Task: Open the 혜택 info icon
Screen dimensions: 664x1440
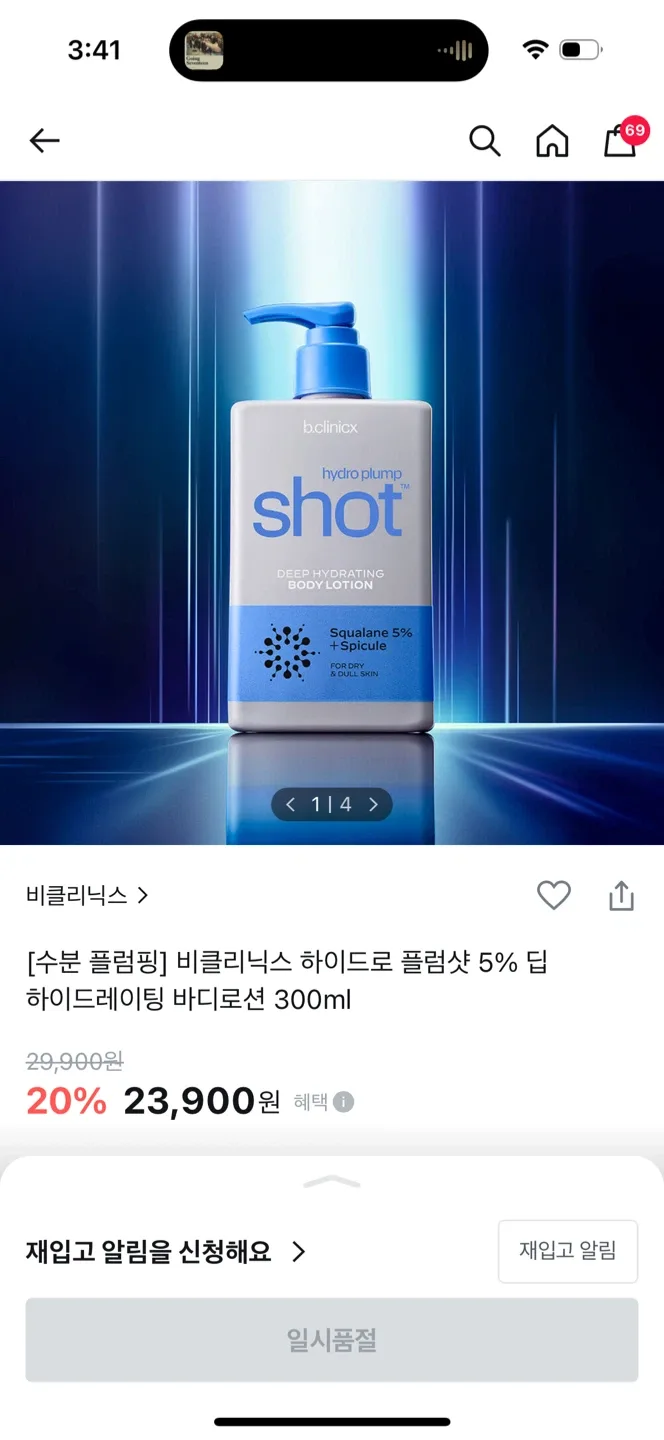Action: point(343,1102)
